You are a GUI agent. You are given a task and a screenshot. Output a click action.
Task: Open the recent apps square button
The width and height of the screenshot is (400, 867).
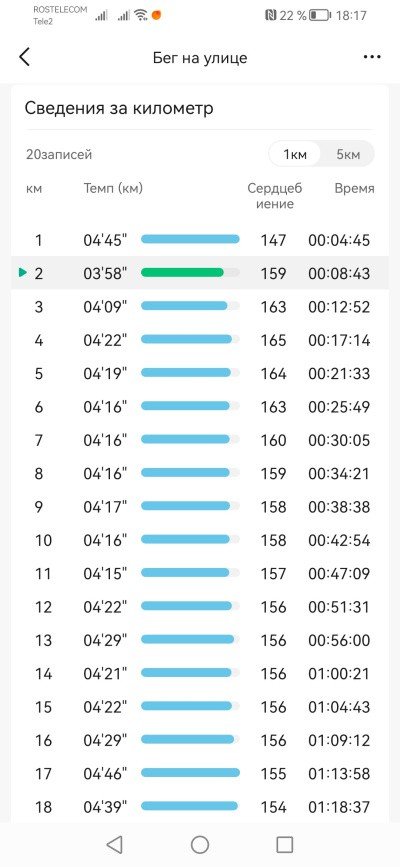[x=284, y=844]
